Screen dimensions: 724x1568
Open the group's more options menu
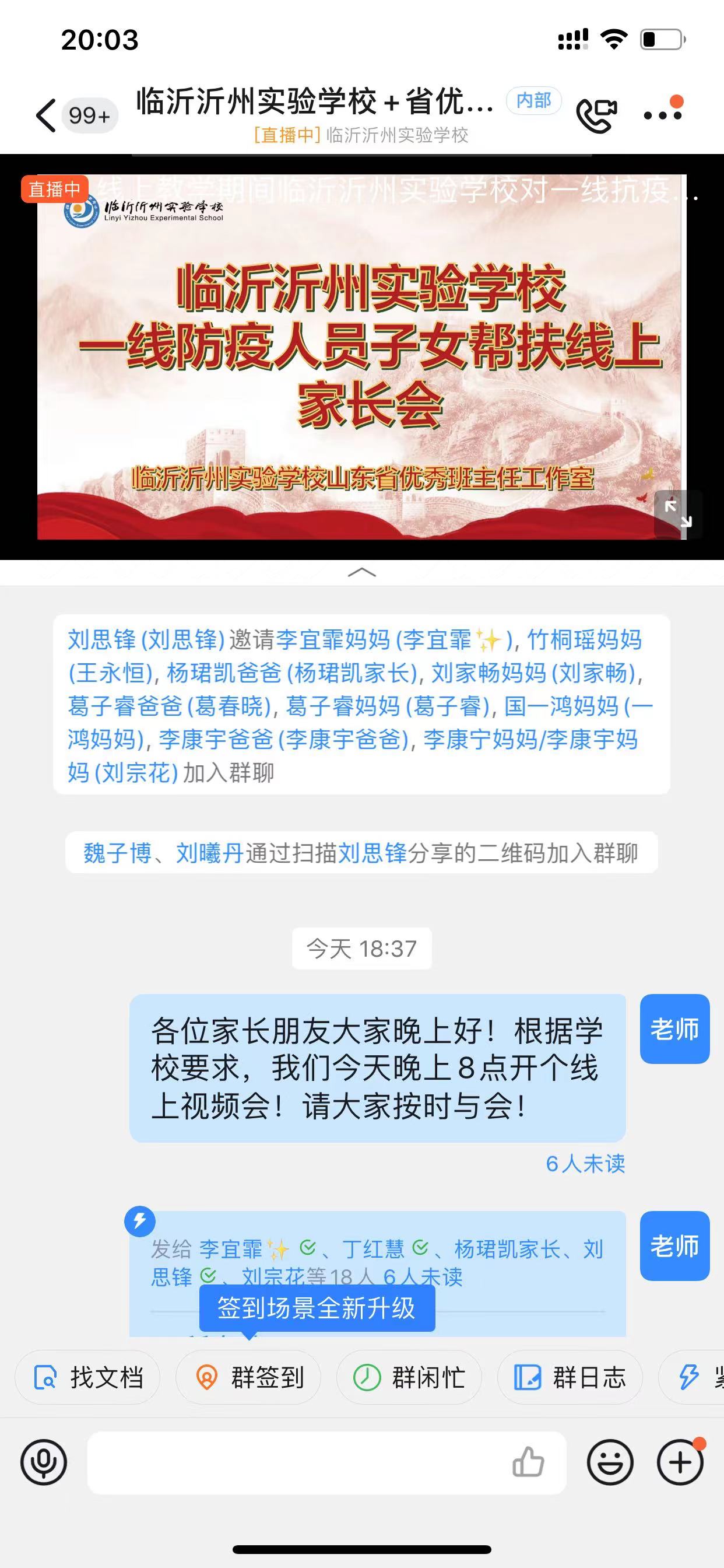[663, 115]
